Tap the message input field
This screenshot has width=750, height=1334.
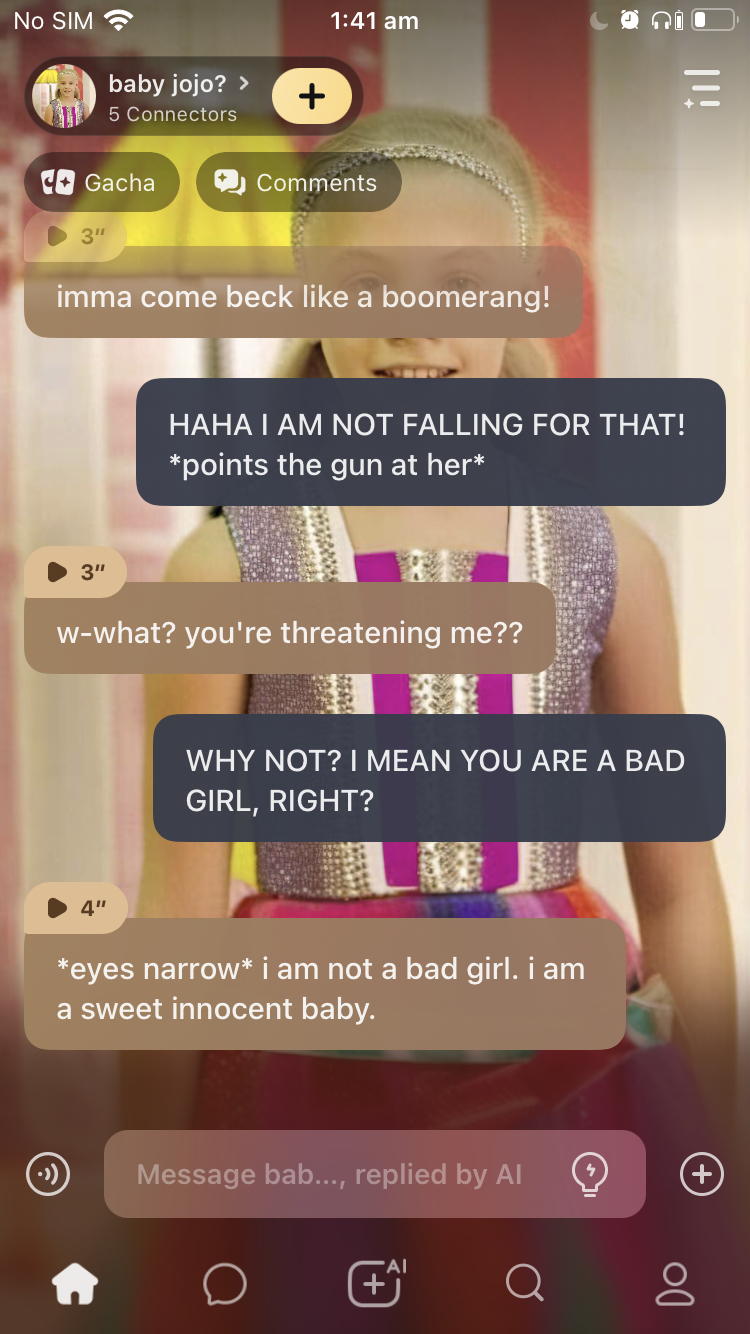330,1174
